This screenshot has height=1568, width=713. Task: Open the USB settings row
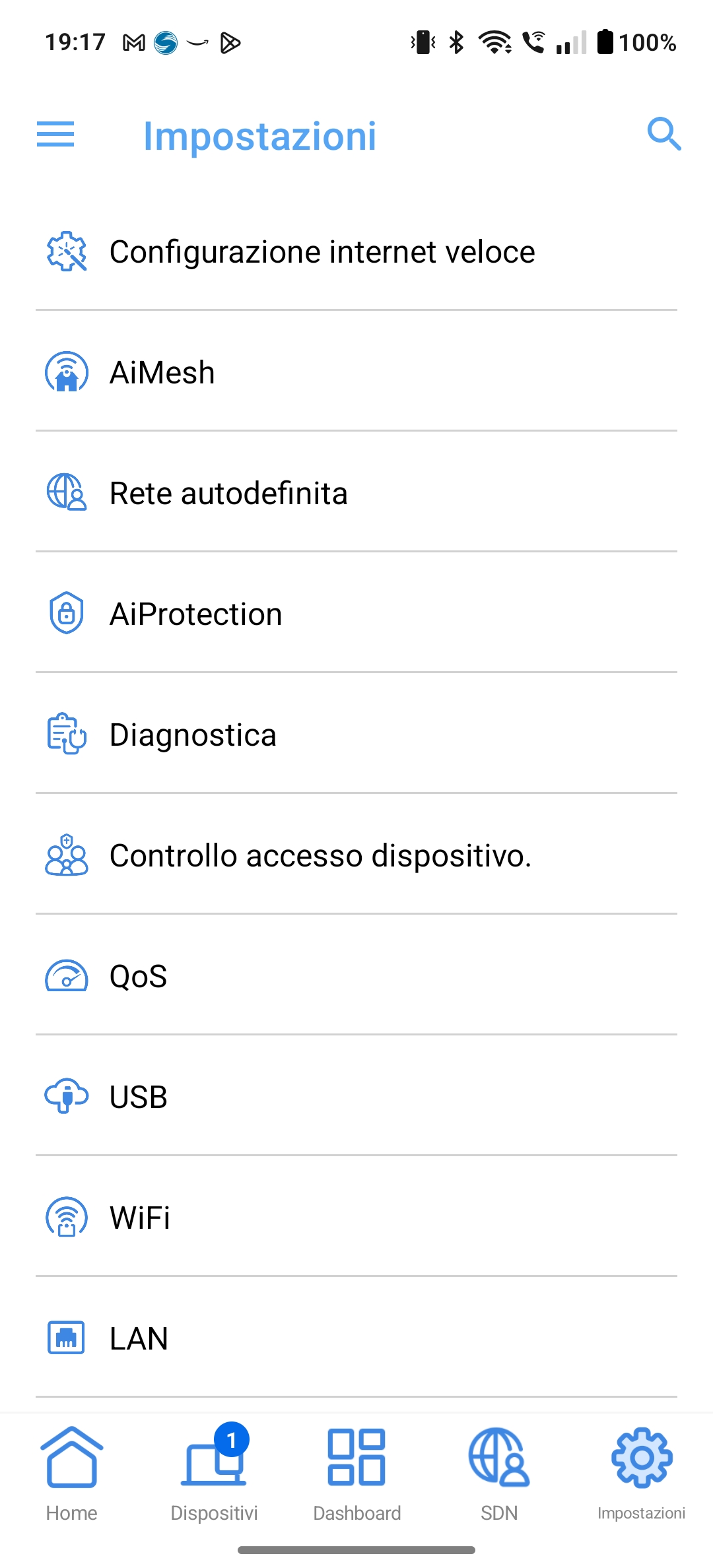[356, 1097]
